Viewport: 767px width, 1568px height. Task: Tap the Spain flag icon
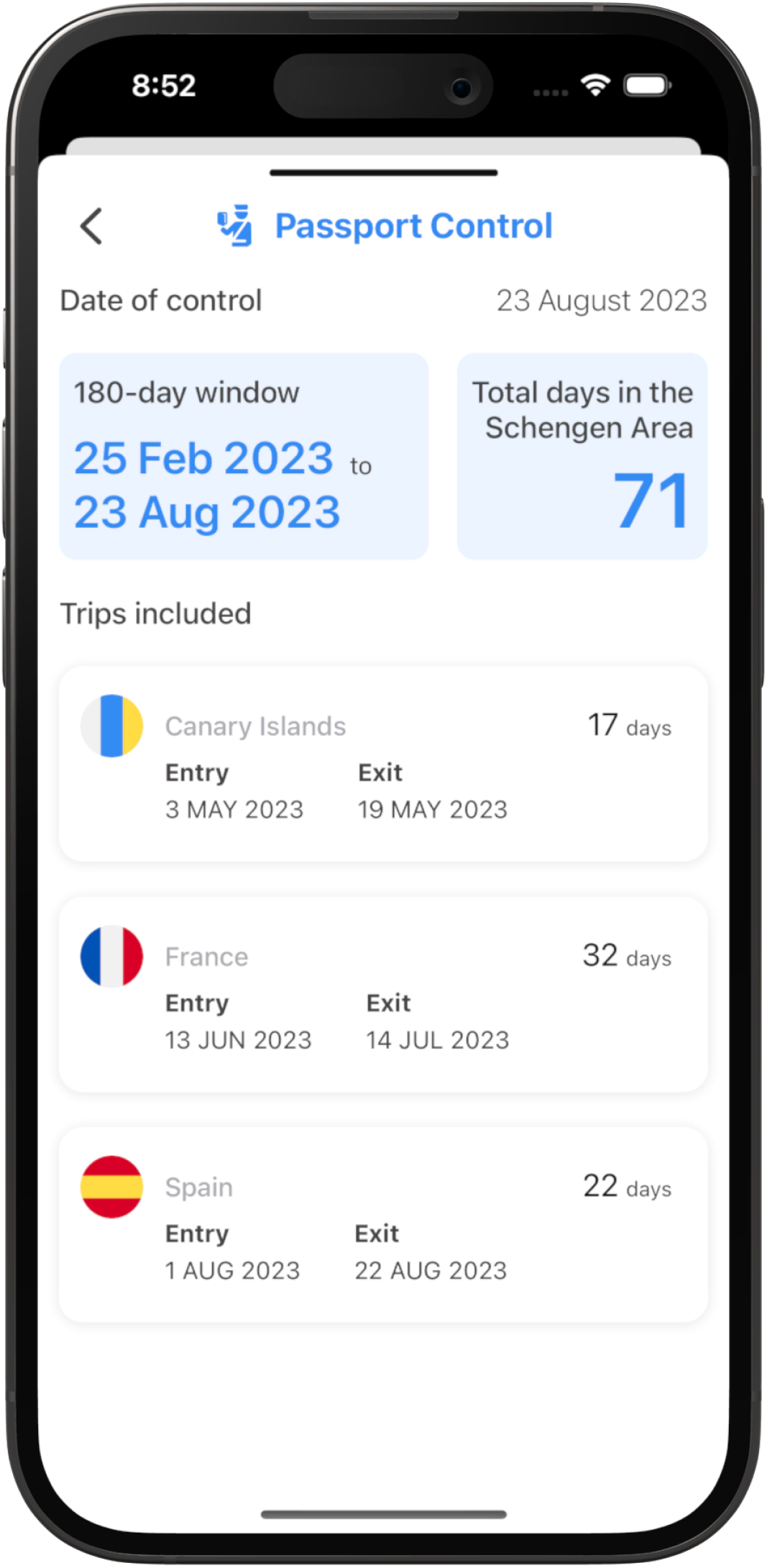[111, 1187]
